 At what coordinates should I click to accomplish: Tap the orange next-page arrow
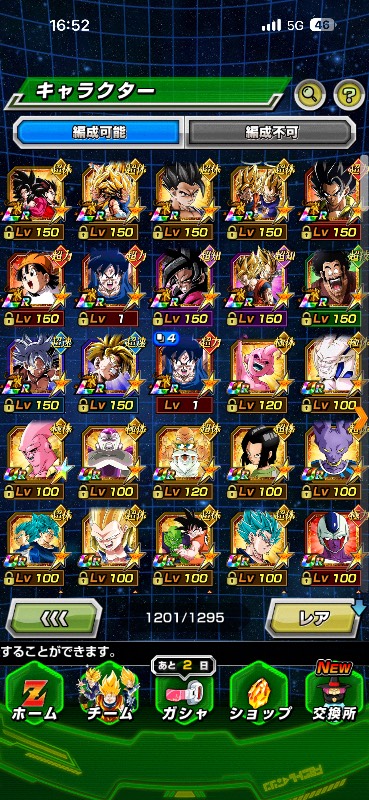(361, 419)
